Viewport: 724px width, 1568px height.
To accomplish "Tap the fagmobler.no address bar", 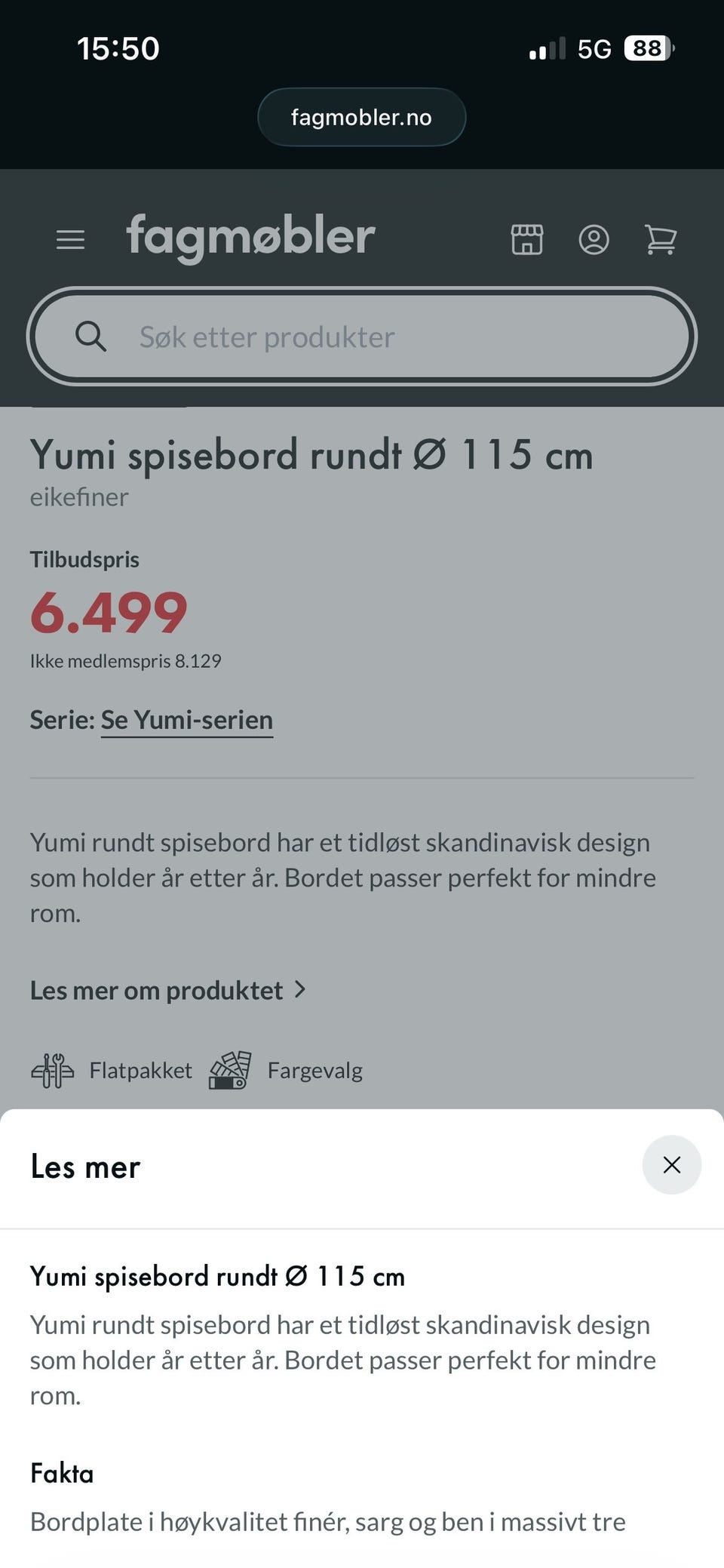I will click(x=362, y=117).
